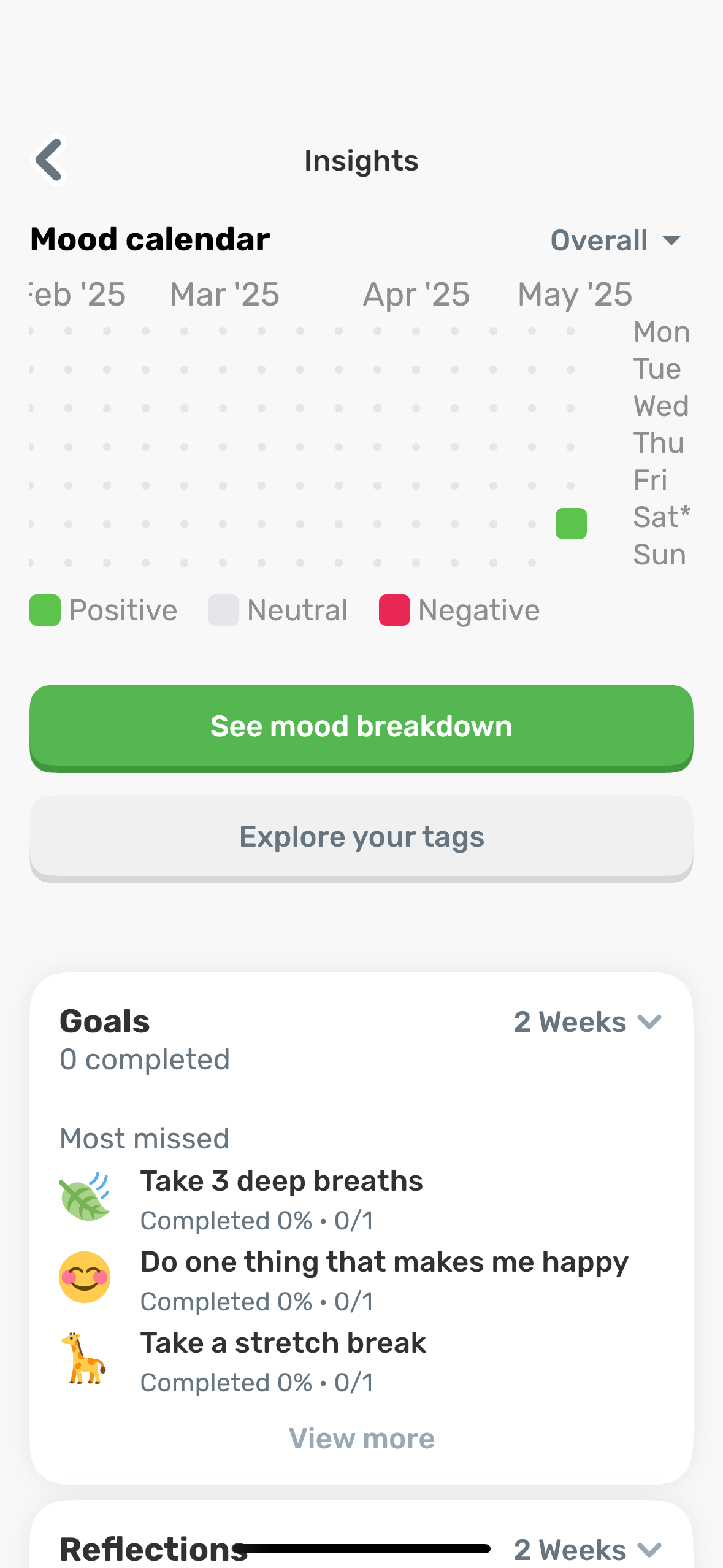Click the Sat* day label on the calendar
The width and height of the screenshot is (723, 1568).
(660, 517)
